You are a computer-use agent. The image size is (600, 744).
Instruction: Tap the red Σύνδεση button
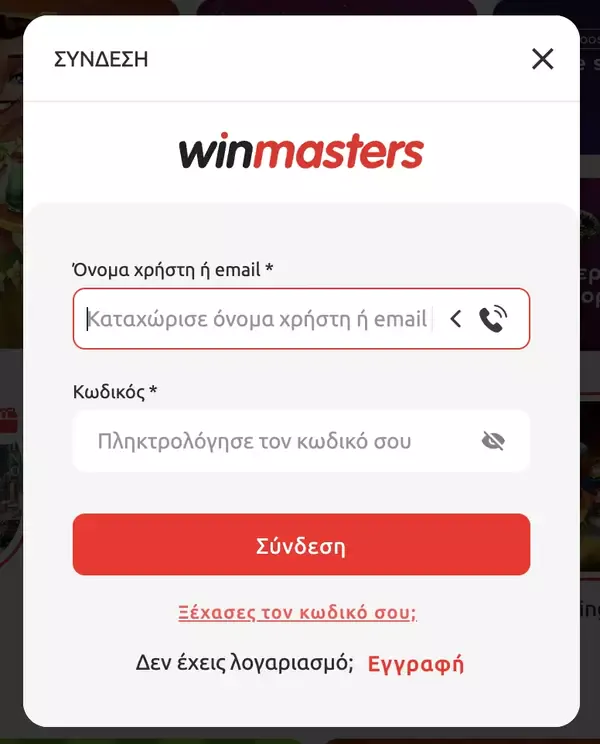click(x=301, y=545)
